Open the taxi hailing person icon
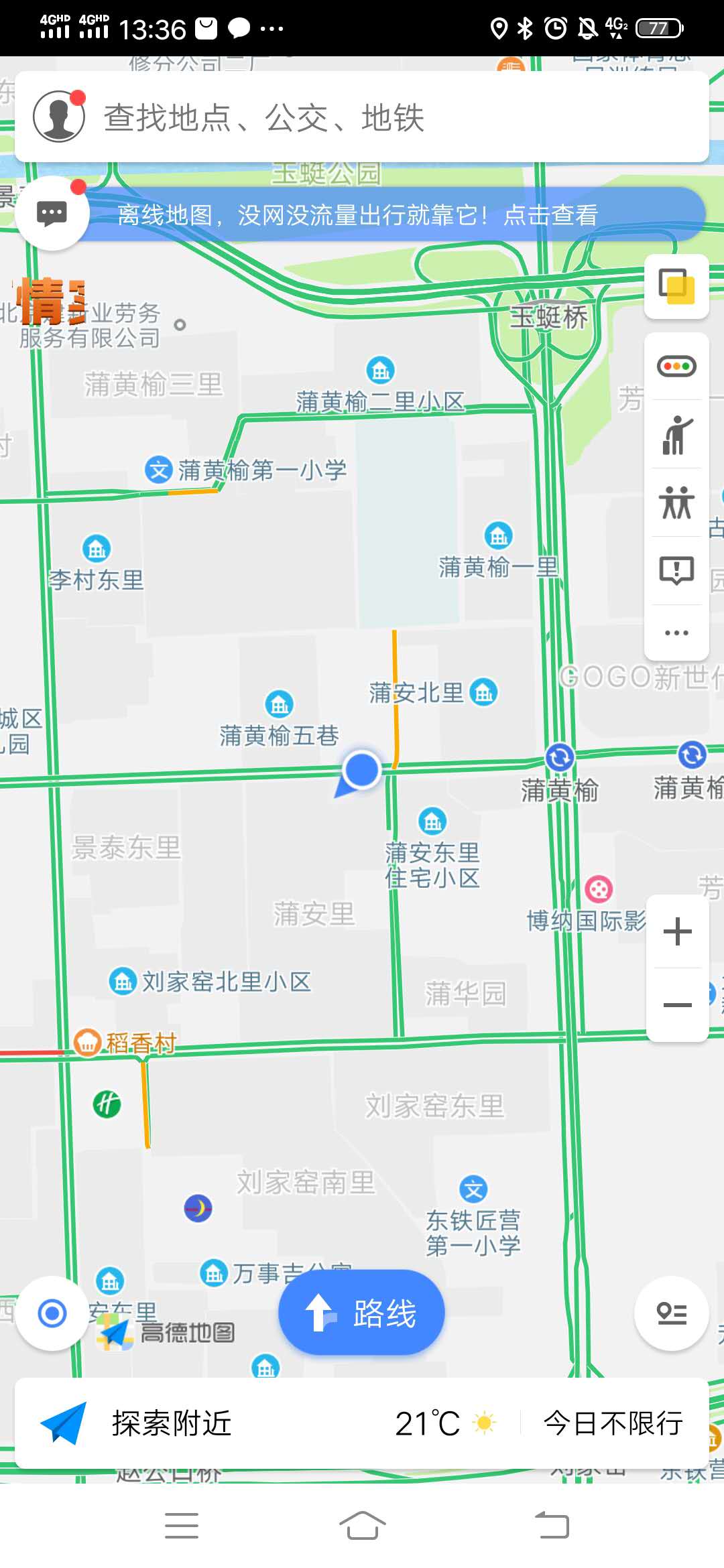Screen dimensions: 724x1568 [676, 435]
